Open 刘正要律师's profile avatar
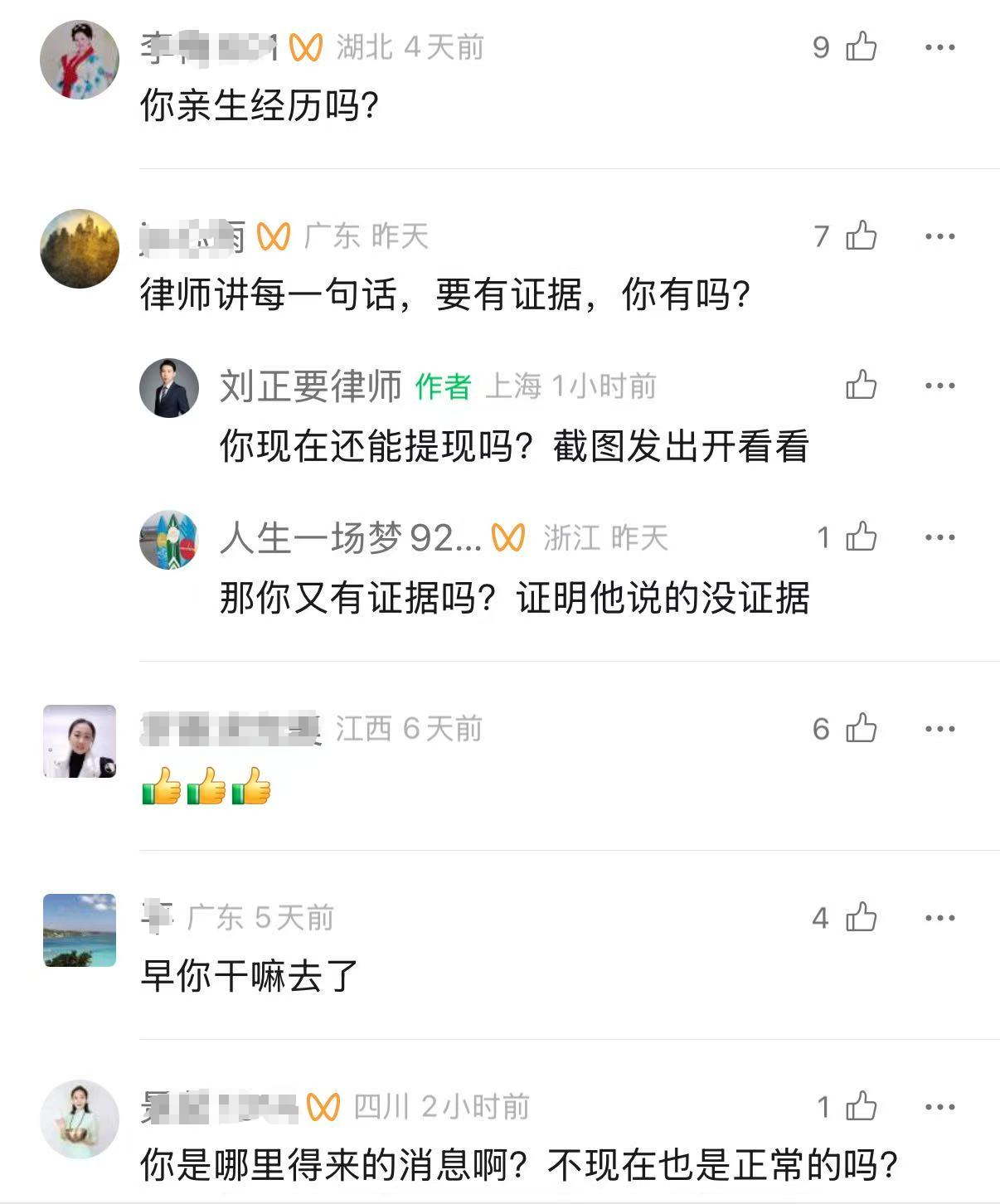1000x1204 pixels. pos(169,388)
